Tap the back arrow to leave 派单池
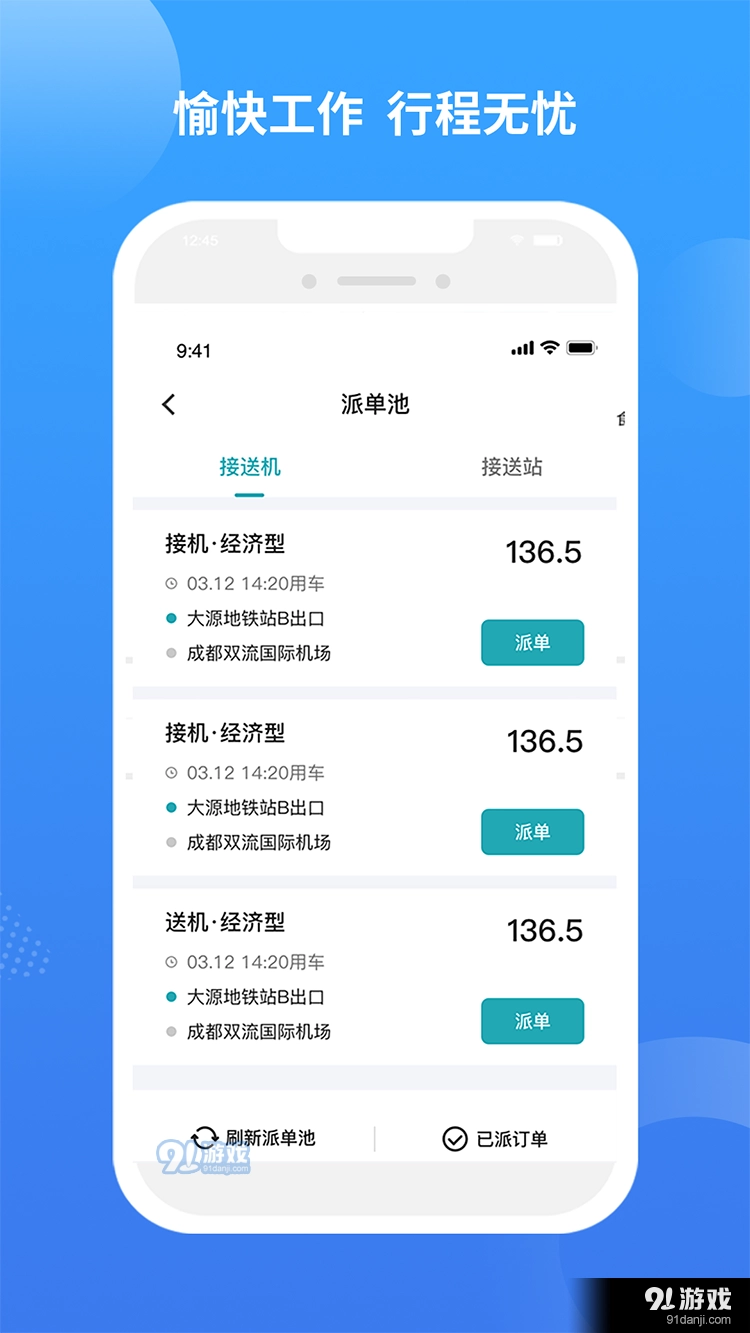 [x=168, y=404]
